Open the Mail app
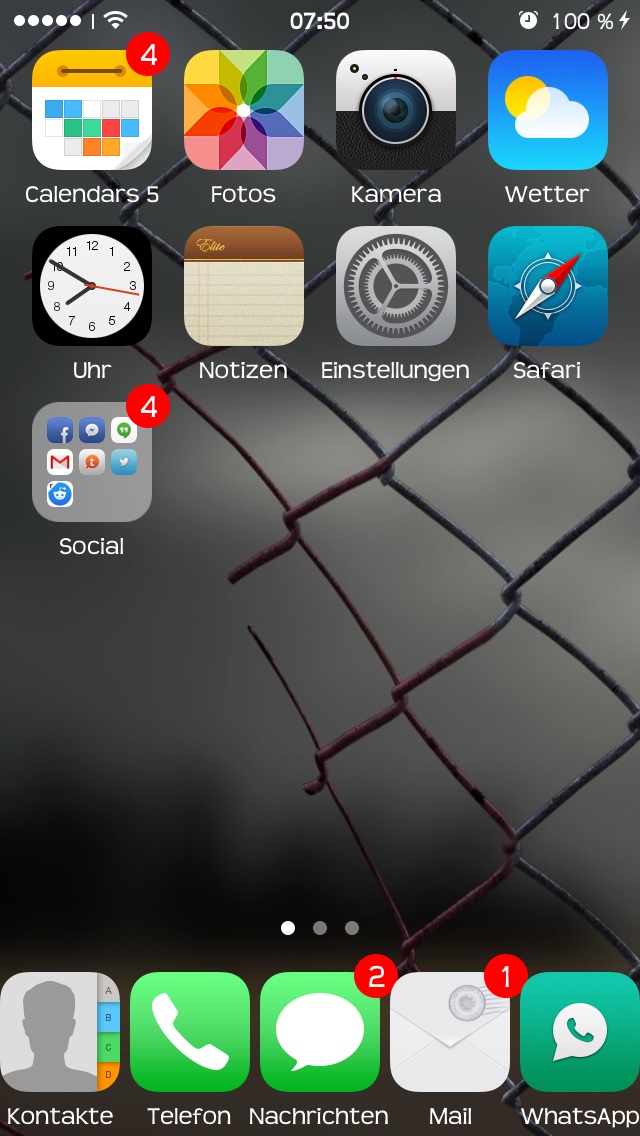 tap(450, 1032)
